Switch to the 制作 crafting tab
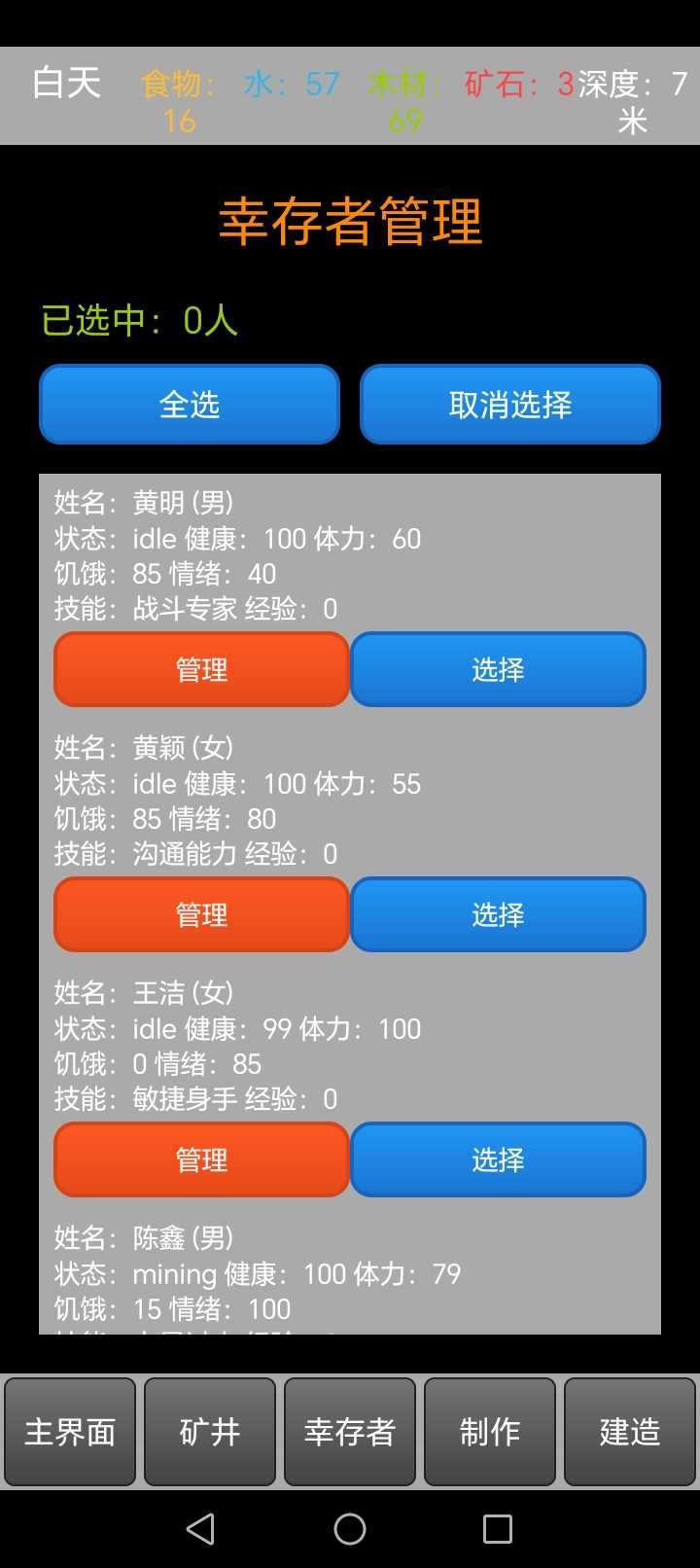The height and width of the screenshot is (1568, 700). [x=490, y=1432]
